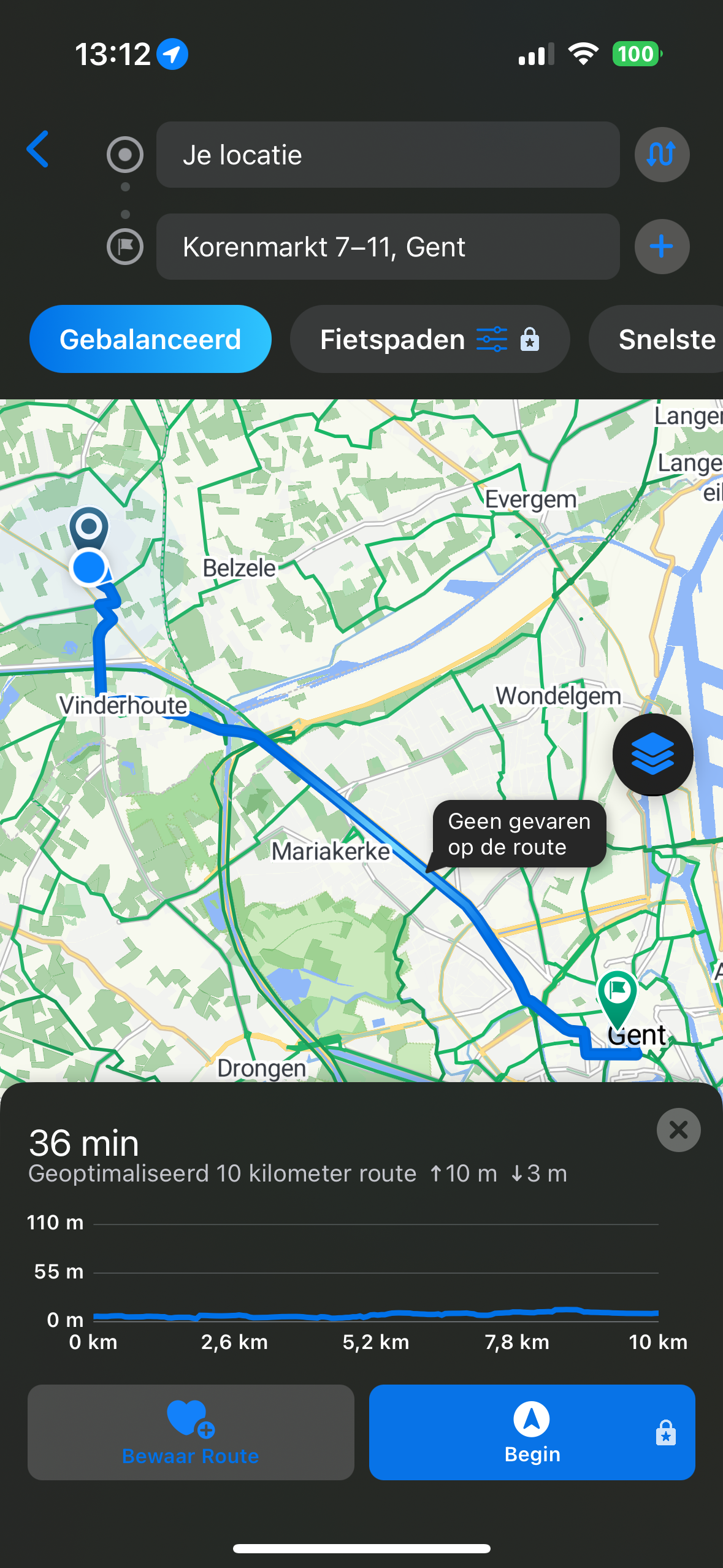Switch to Fietspaden route type

click(x=429, y=339)
